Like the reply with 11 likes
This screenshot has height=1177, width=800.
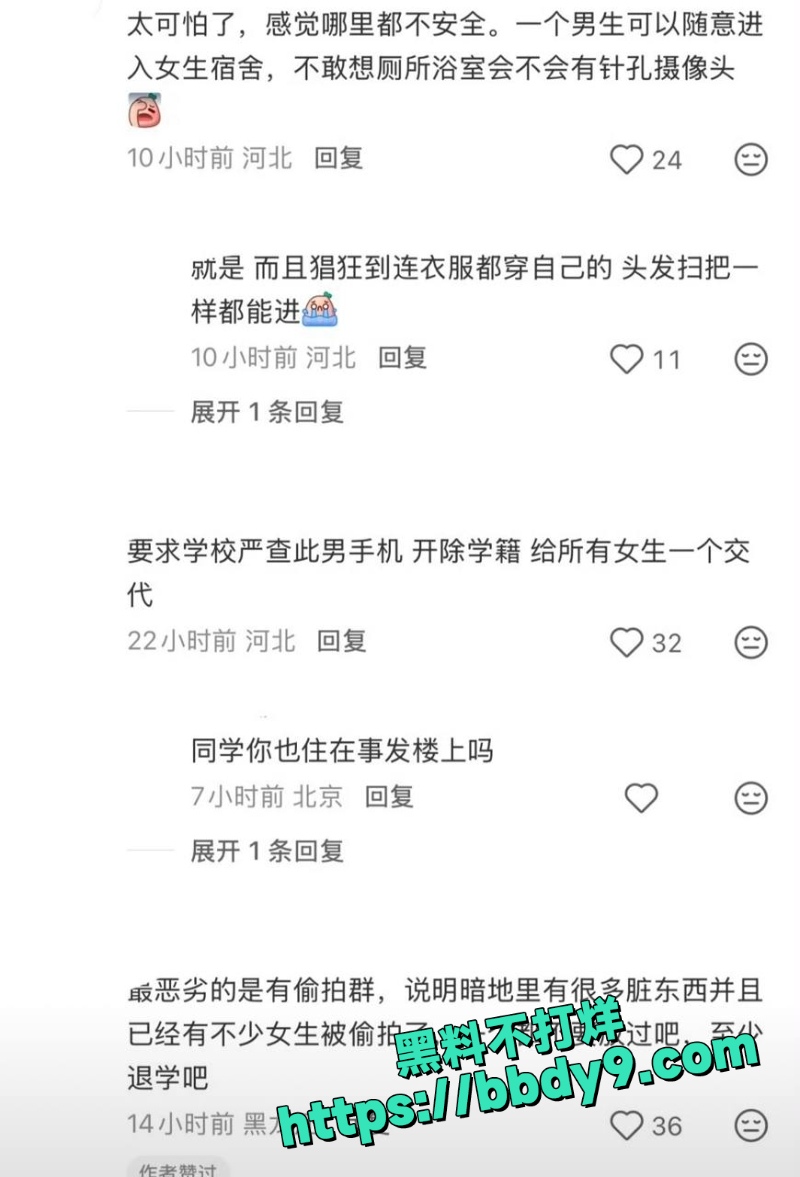pyautogui.click(x=627, y=359)
